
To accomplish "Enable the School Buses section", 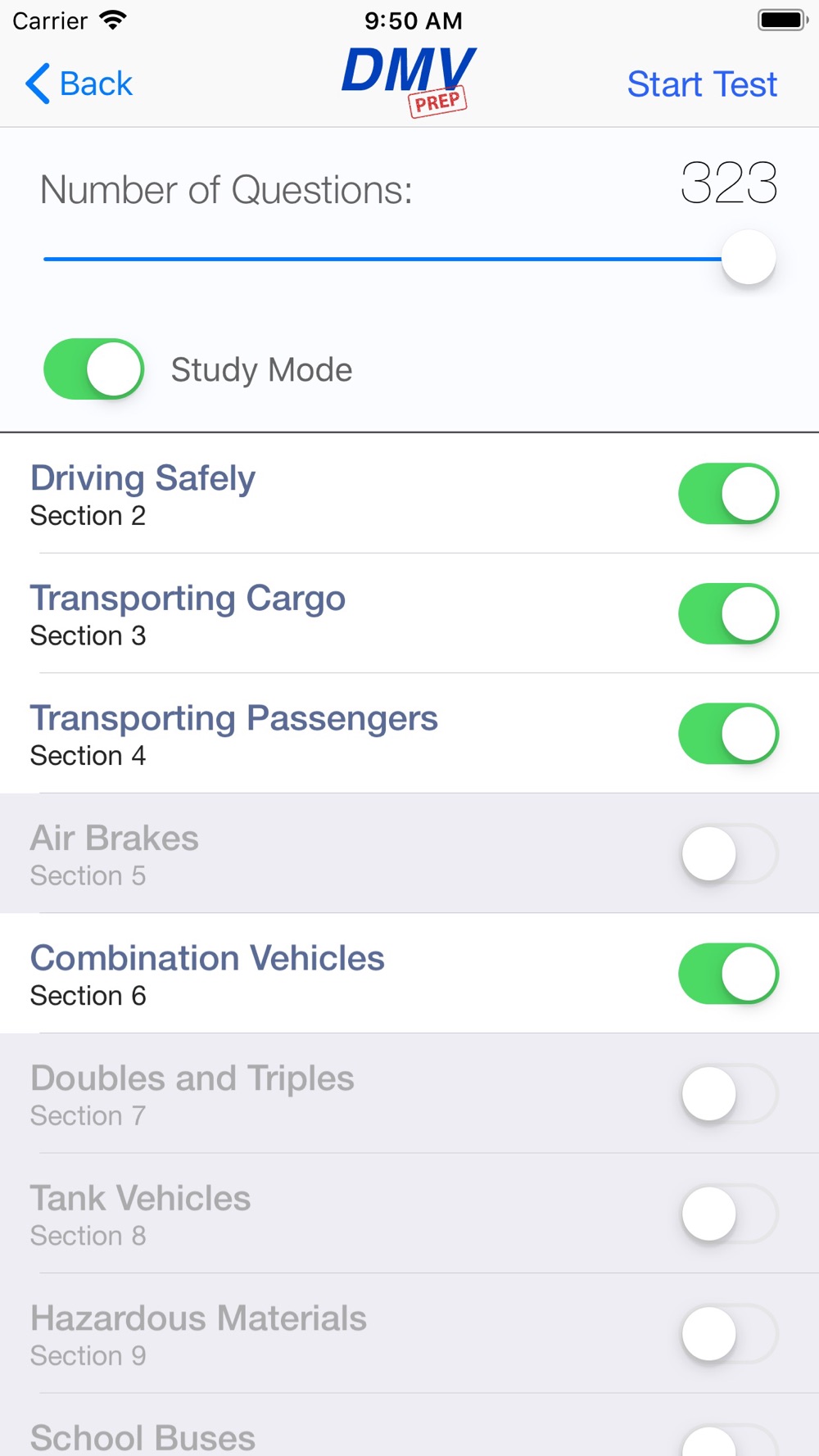I will click(728, 1443).
